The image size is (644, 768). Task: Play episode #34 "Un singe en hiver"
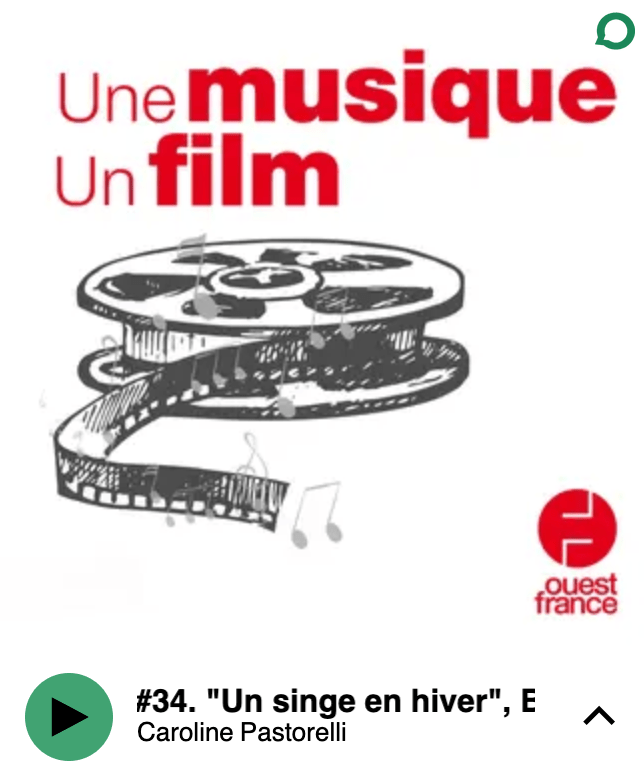pyautogui.click(x=69, y=716)
